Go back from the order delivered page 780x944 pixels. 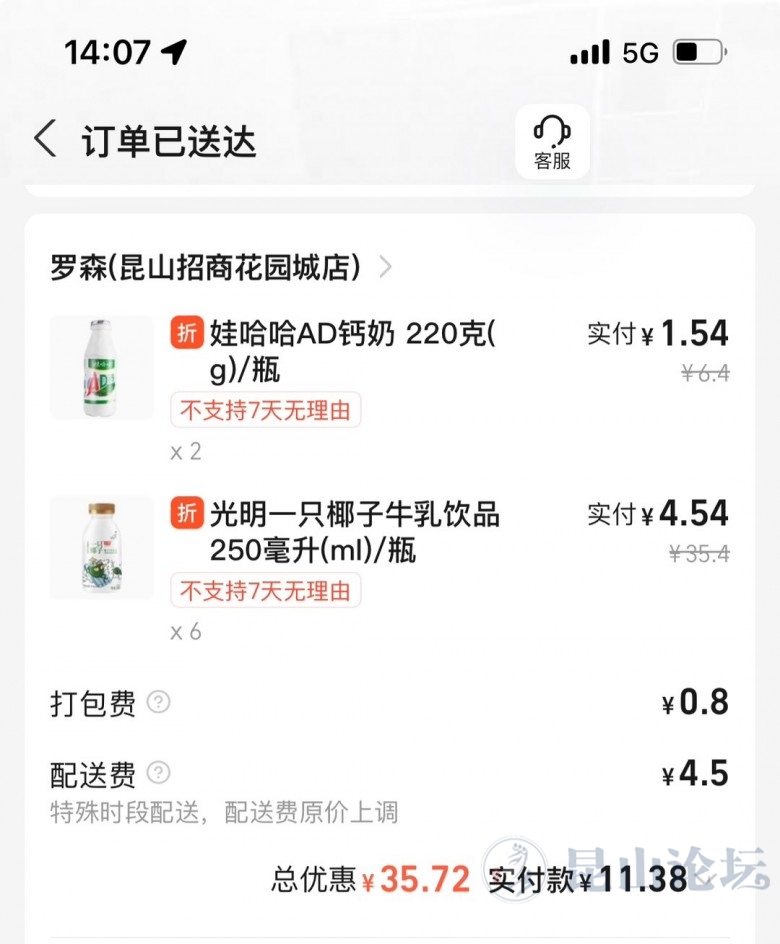pos(46,139)
